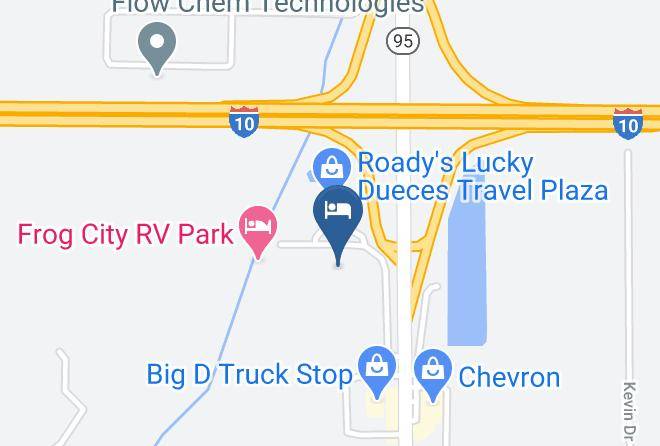
Task: Select the Big D Truck Stop marker
Action: [377, 370]
